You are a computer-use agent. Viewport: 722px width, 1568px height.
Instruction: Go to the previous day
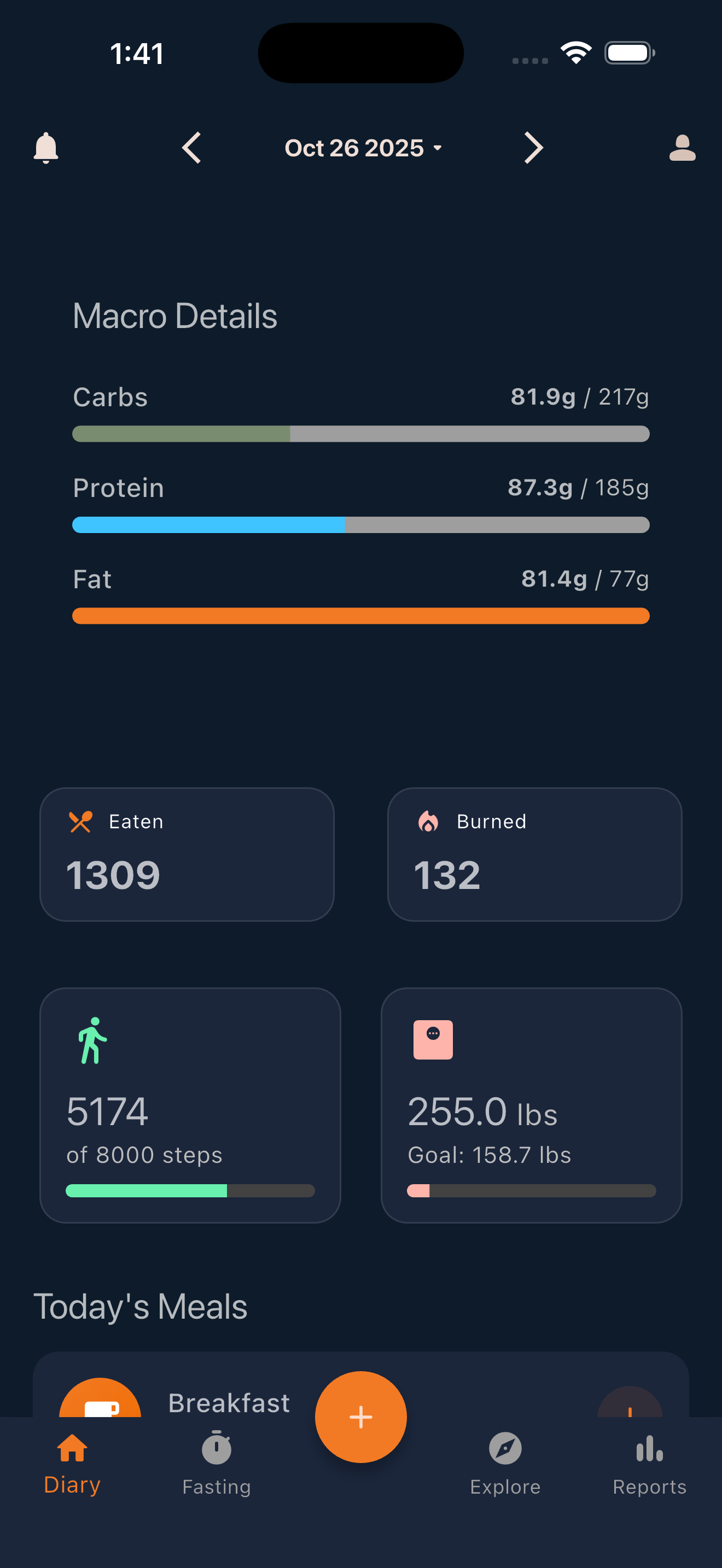coord(192,148)
